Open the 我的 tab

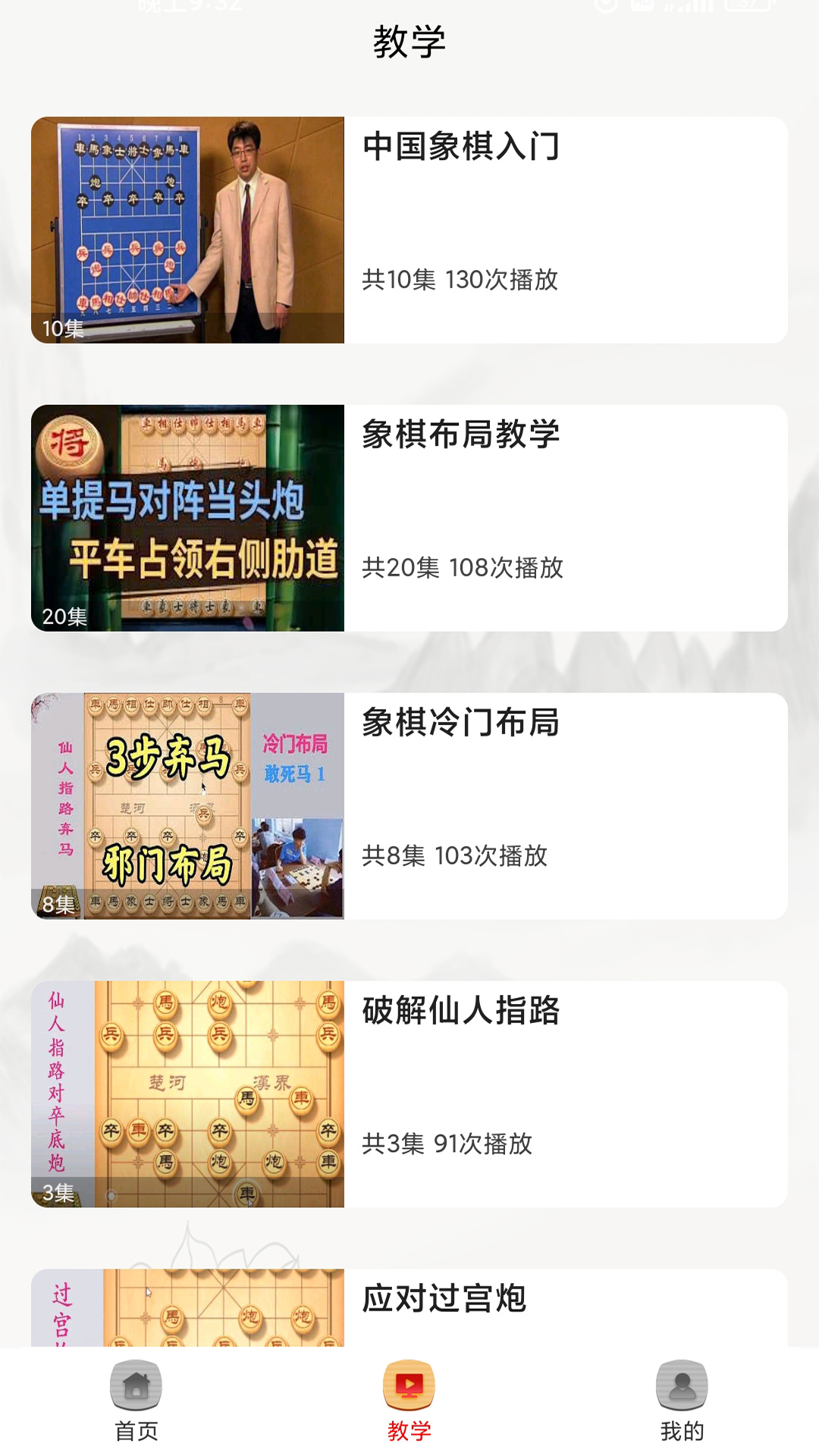(x=681, y=1429)
